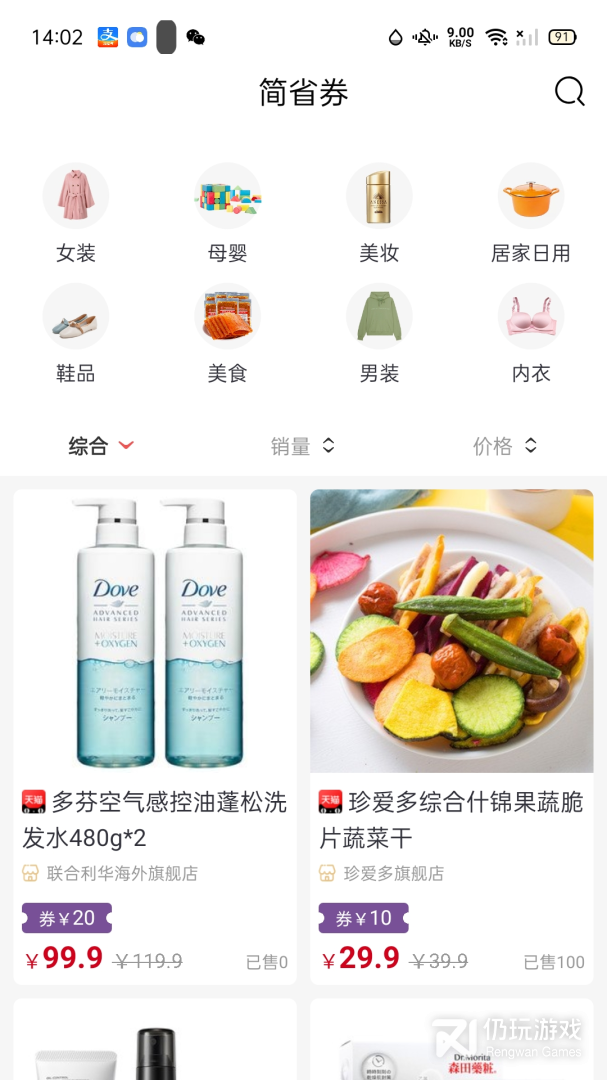607x1080 pixels.
Task: Open the 美食 category
Action: pyautogui.click(x=227, y=334)
